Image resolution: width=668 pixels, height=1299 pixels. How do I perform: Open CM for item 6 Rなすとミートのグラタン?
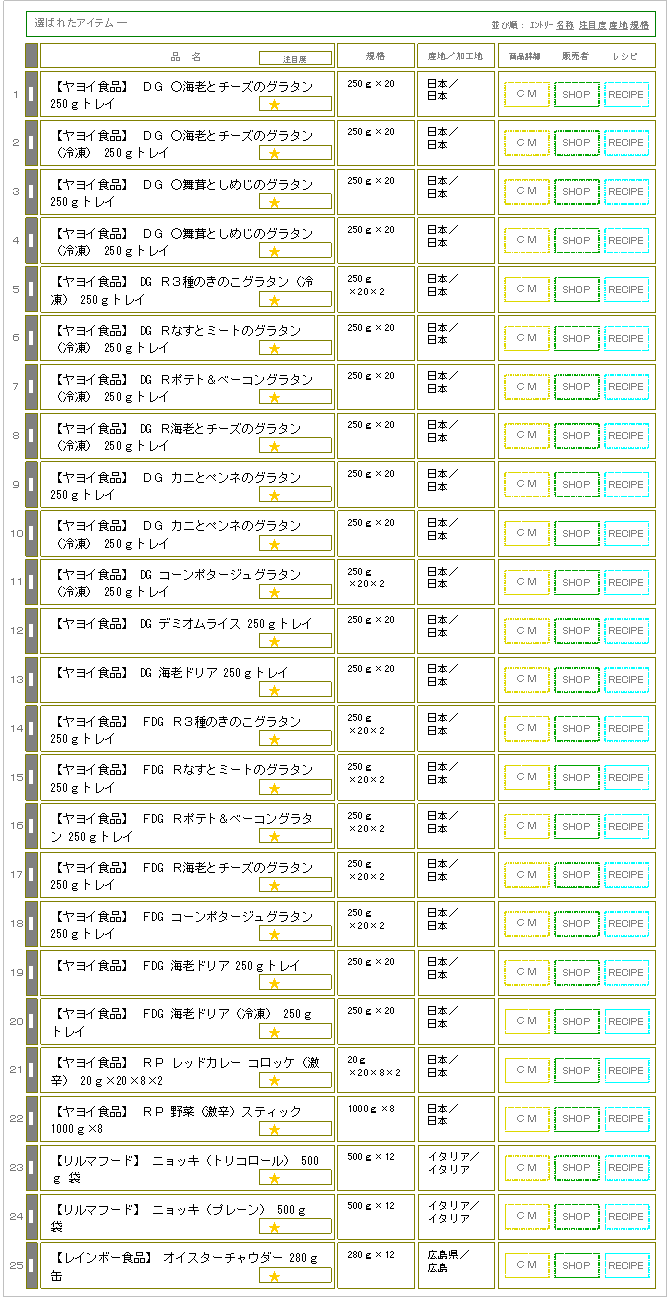coord(527,339)
